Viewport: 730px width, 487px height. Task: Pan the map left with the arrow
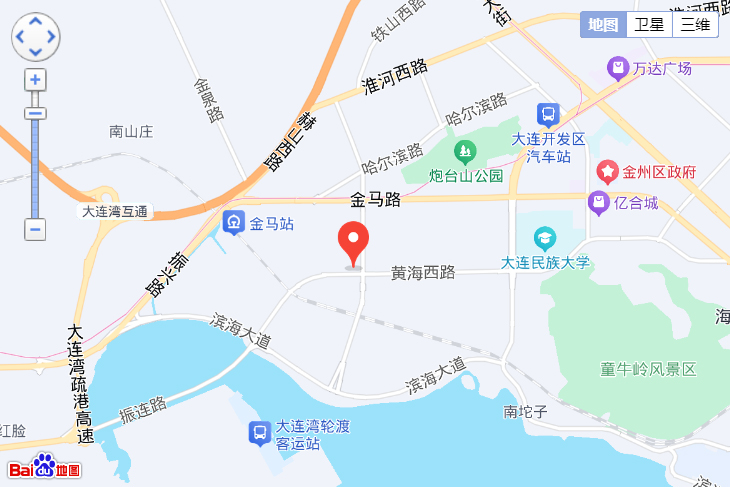(21, 38)
